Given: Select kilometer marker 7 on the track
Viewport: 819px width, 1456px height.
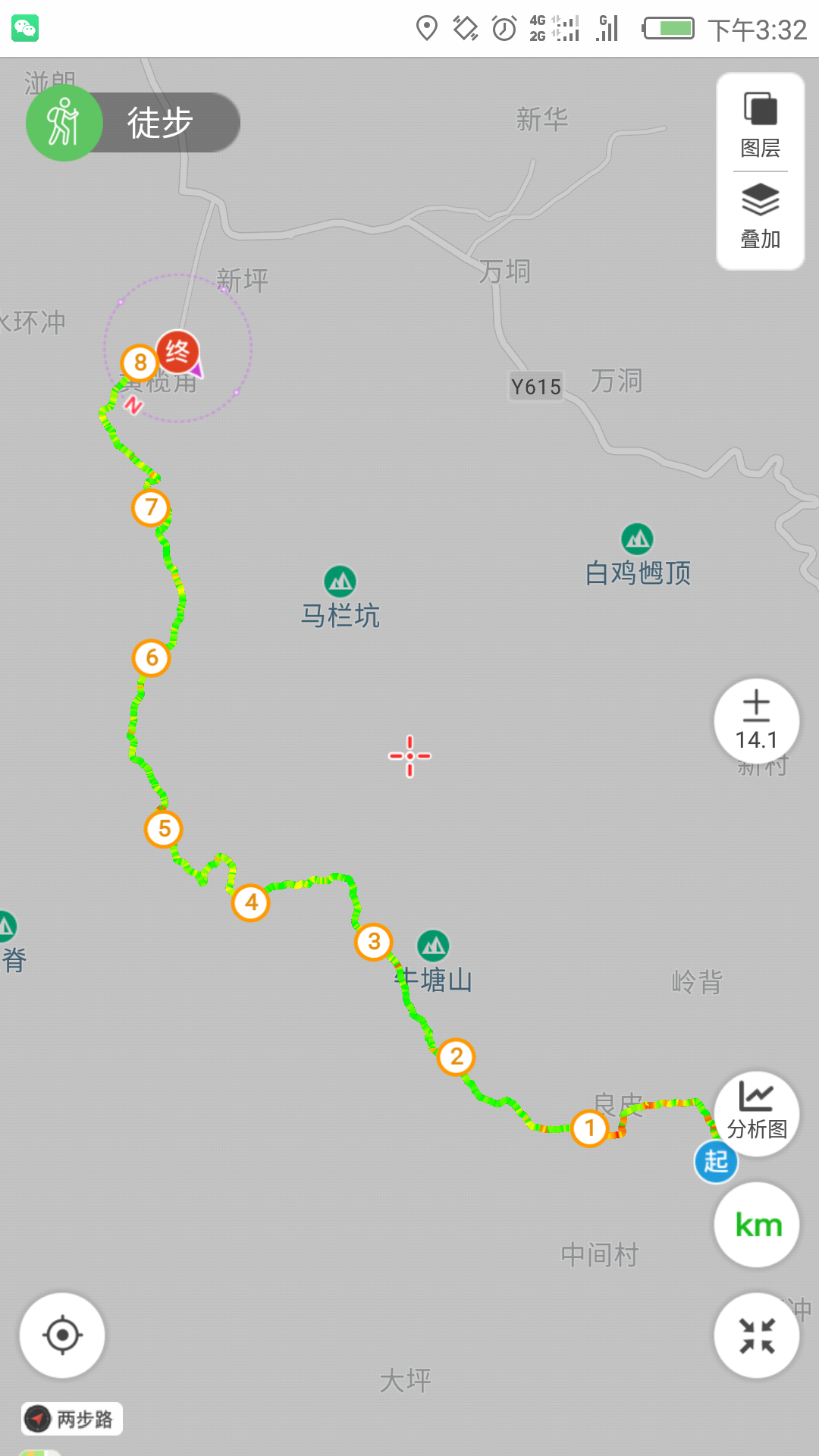Looking at the screenshot, I should click(x=151, y=507).
